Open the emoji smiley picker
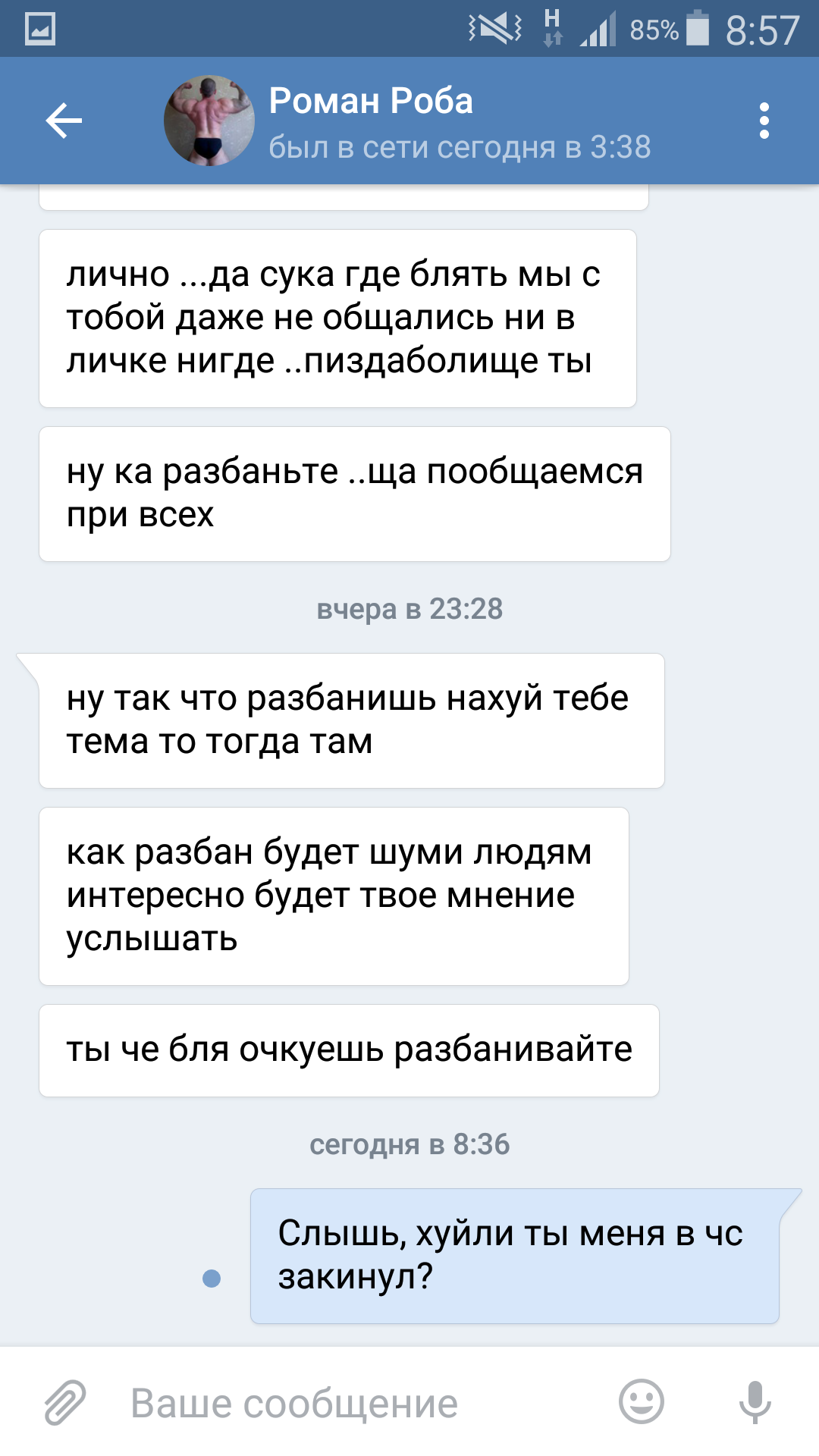 (x=641, y=1401)
